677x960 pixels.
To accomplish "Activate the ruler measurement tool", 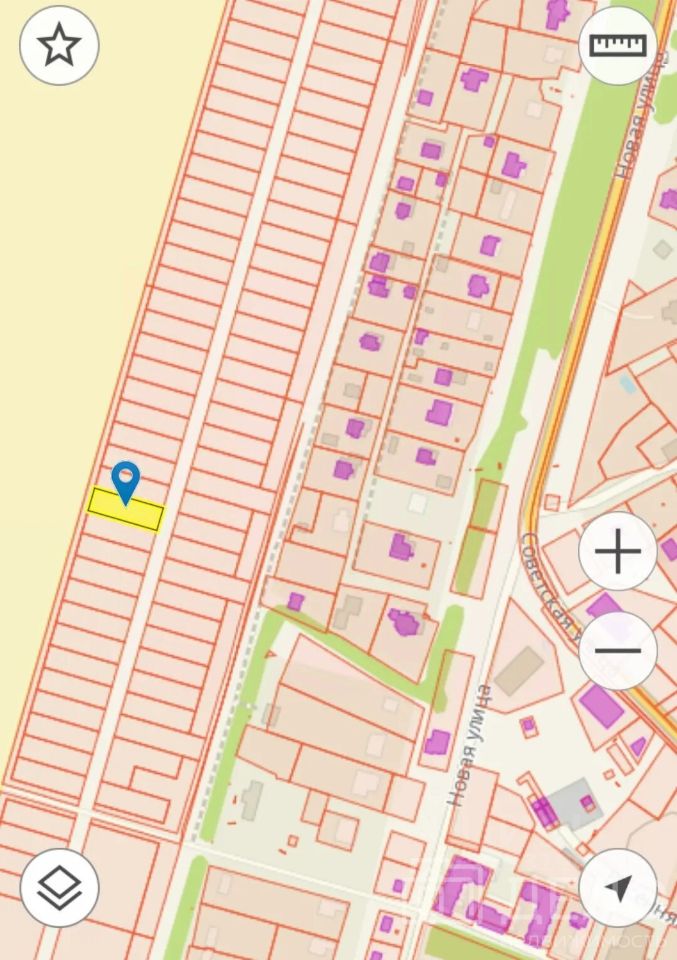I will (x=618, y=45).
